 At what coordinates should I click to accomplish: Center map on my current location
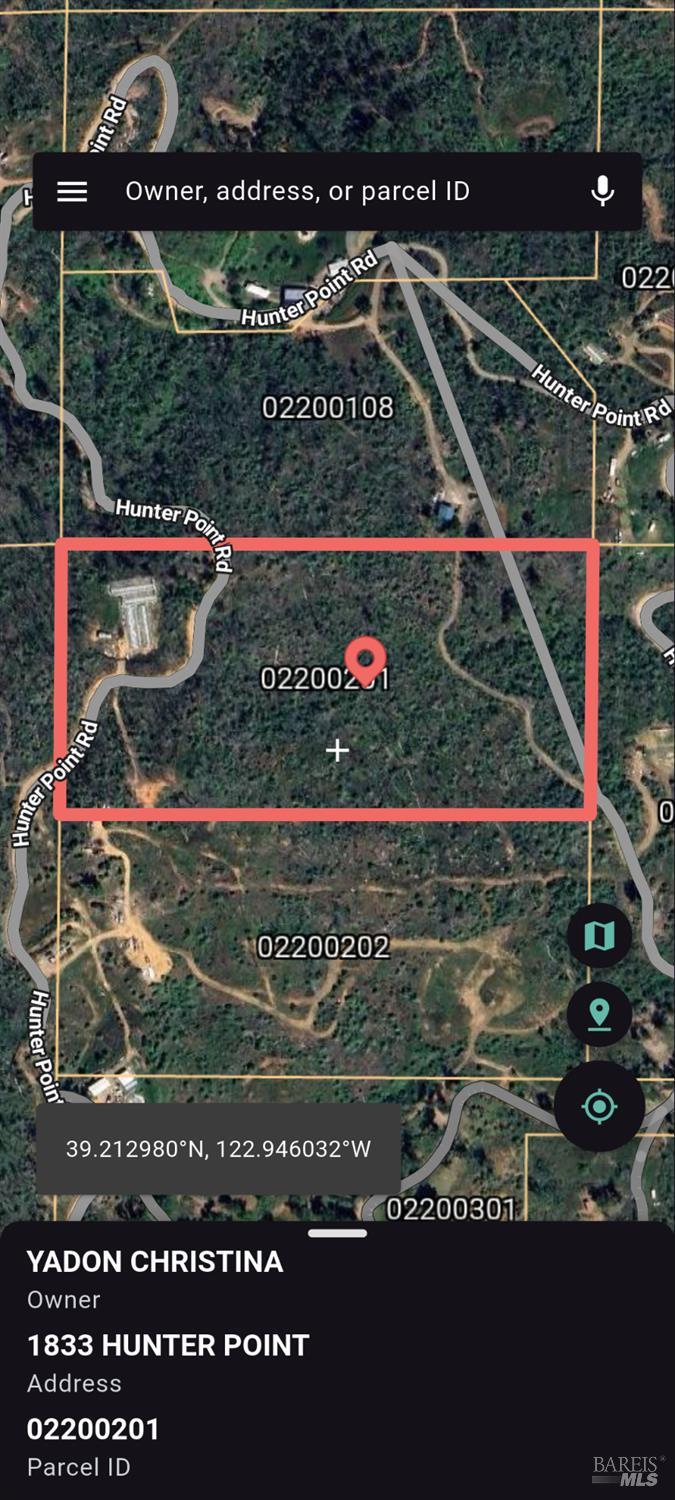click(x=599, y=1107)
